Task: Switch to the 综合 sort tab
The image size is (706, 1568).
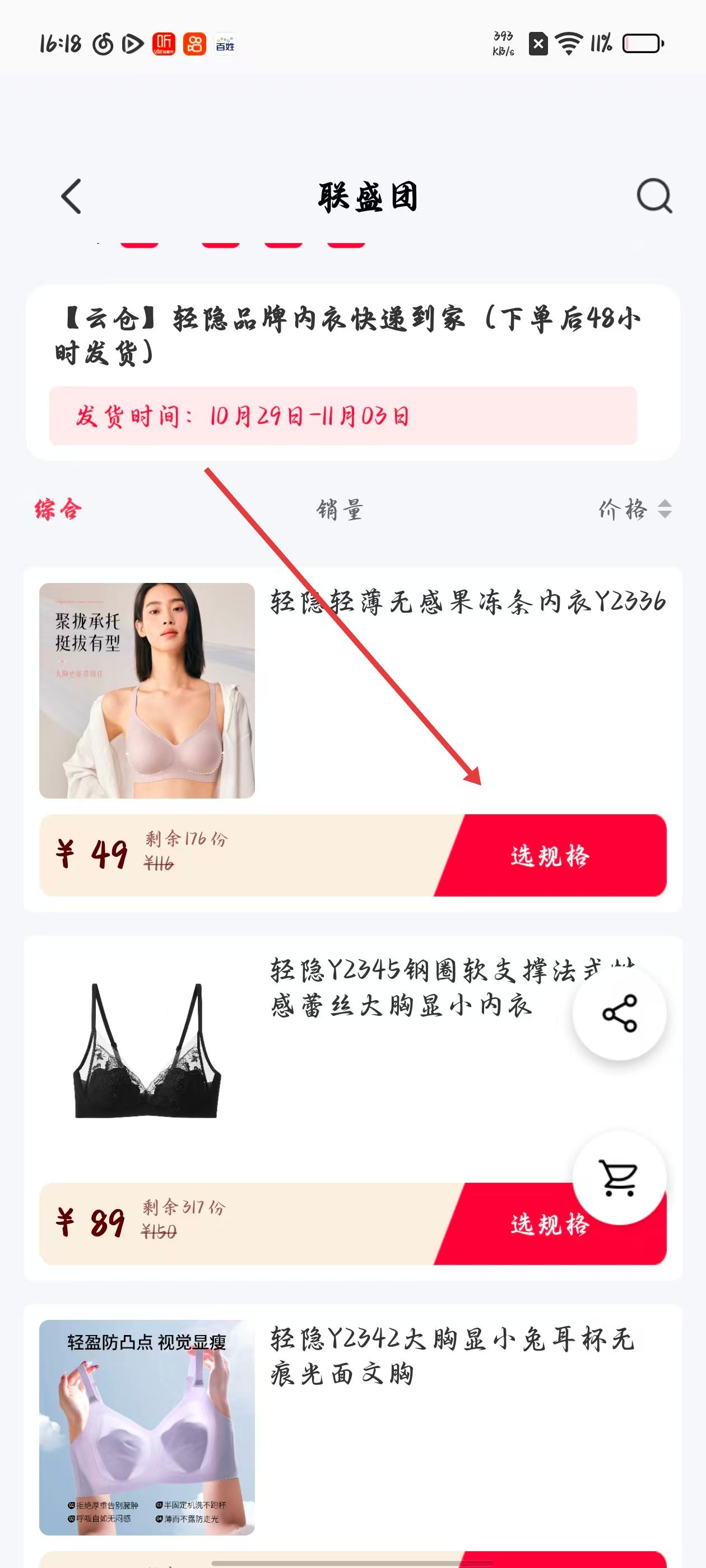Action: coord(58,509)
